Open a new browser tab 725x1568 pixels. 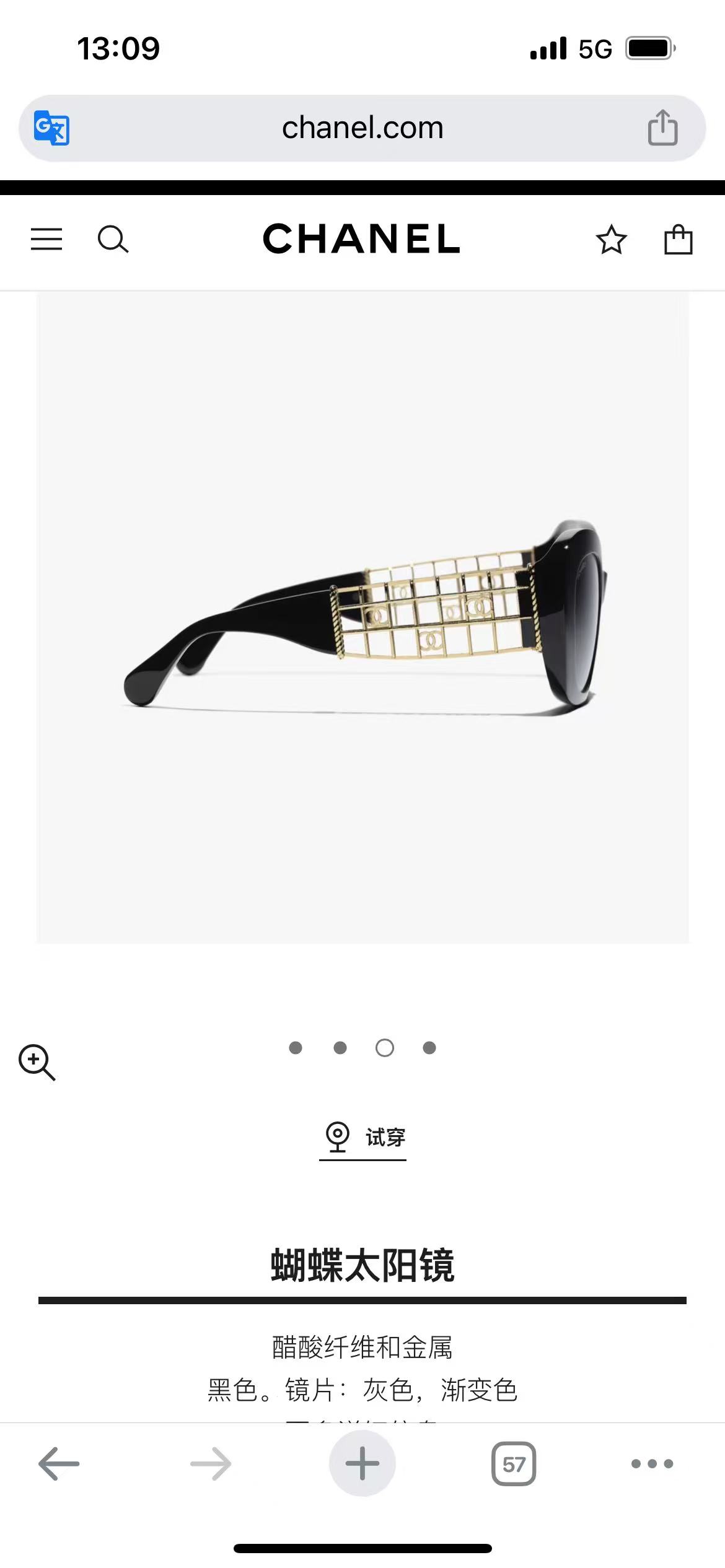tap(362, 1464)
